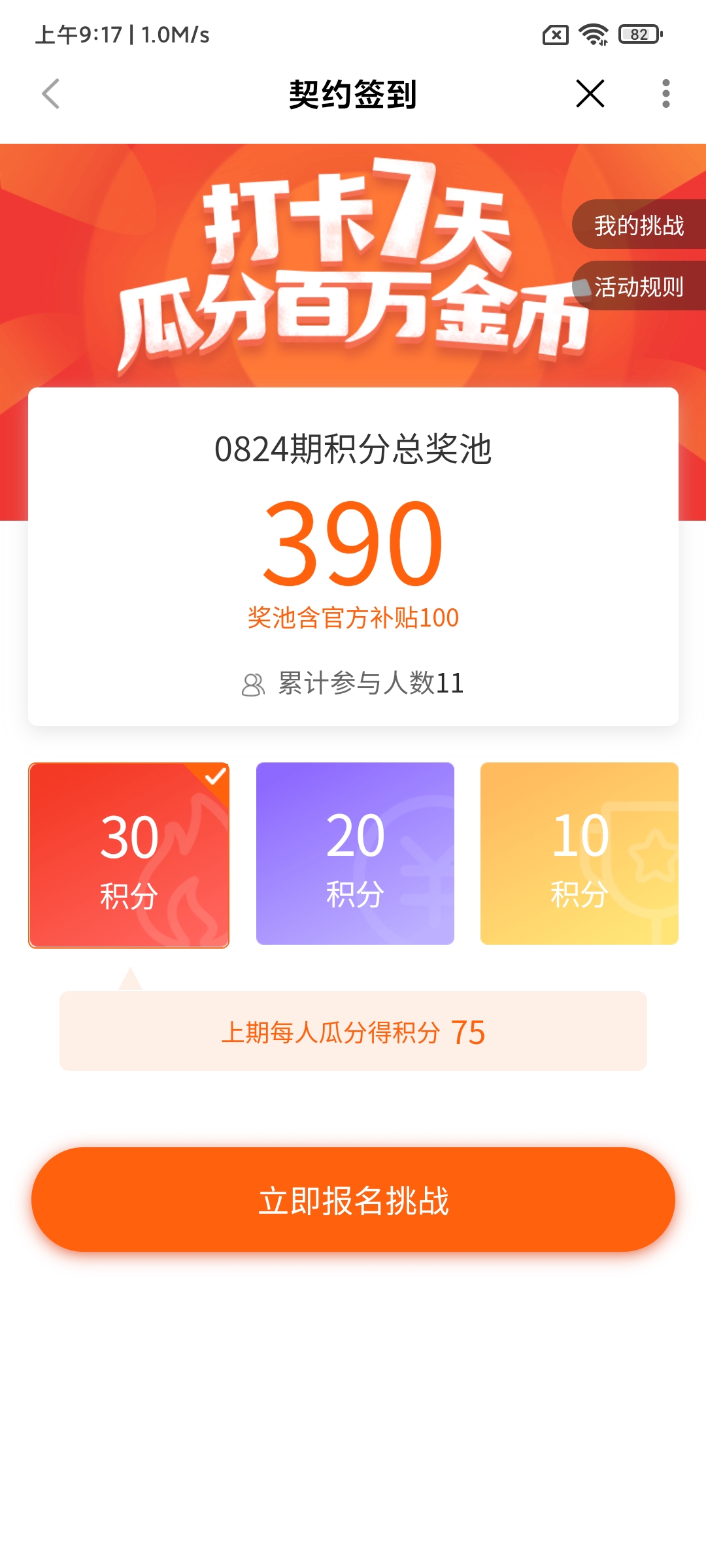This screenshot has height=1568, width=706.
Task: Open the three-dot overflow menu
Action: pyautogui.click(x=665, y=93)
